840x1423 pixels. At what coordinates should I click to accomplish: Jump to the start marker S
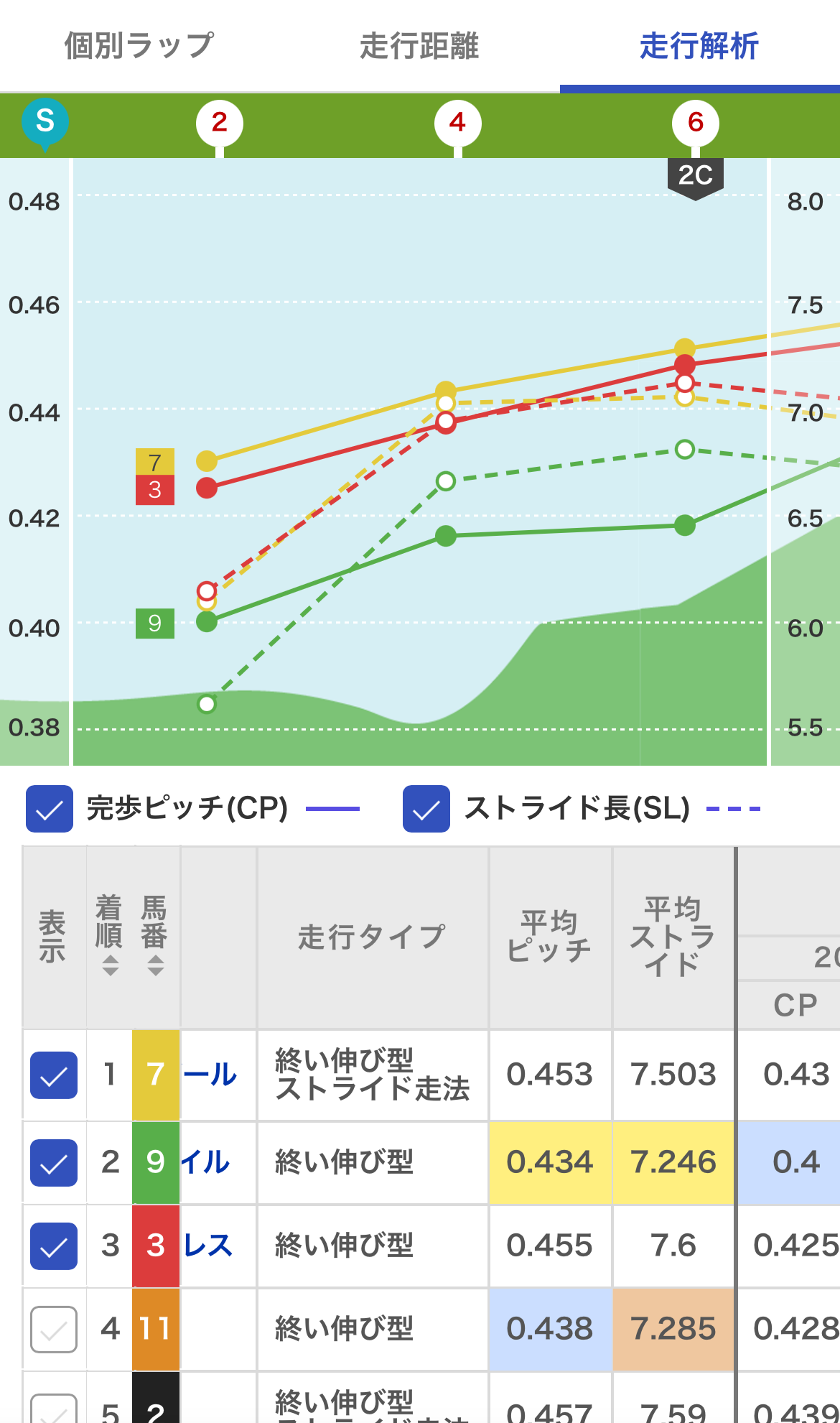[x=45, y=121]
